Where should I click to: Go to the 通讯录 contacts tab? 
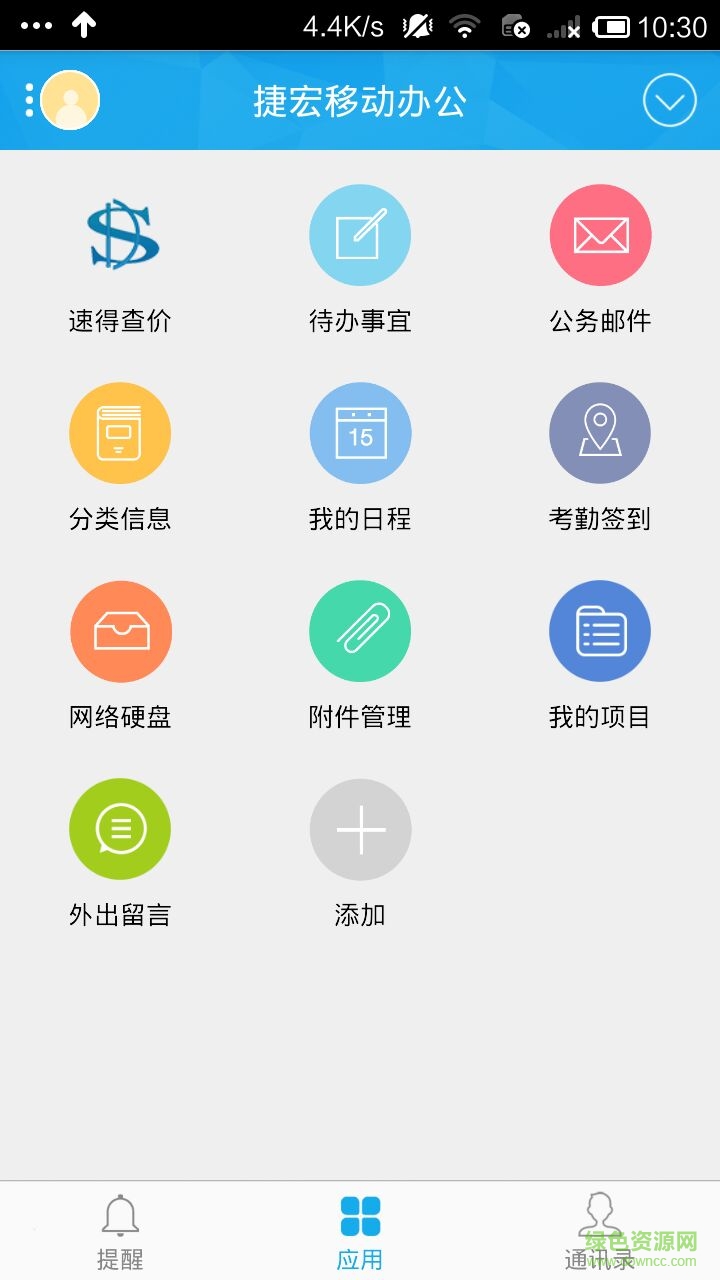(600, 1231)
